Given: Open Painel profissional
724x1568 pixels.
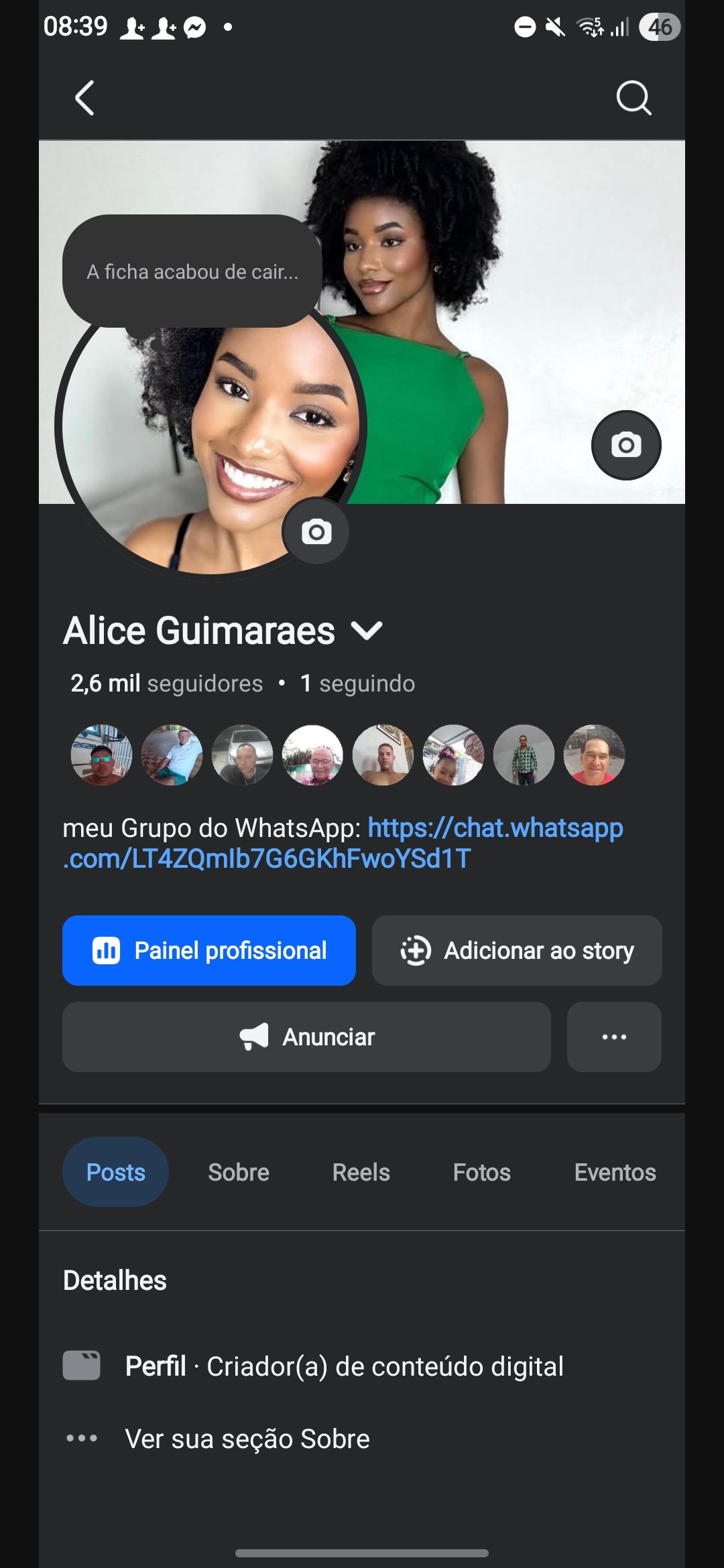Looking at the screenshot, I should click(209, 950).
